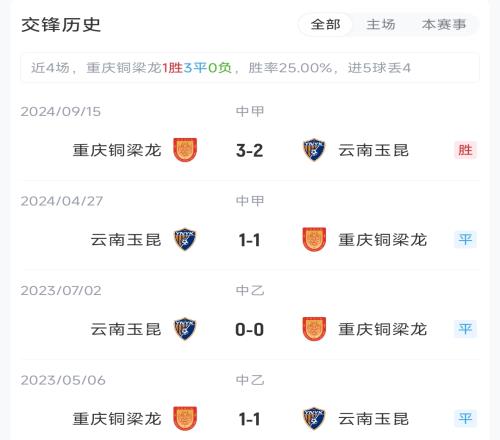Open the 2023/05/06 match details
The height and width of the screenshot is (440, 500).
250,400
